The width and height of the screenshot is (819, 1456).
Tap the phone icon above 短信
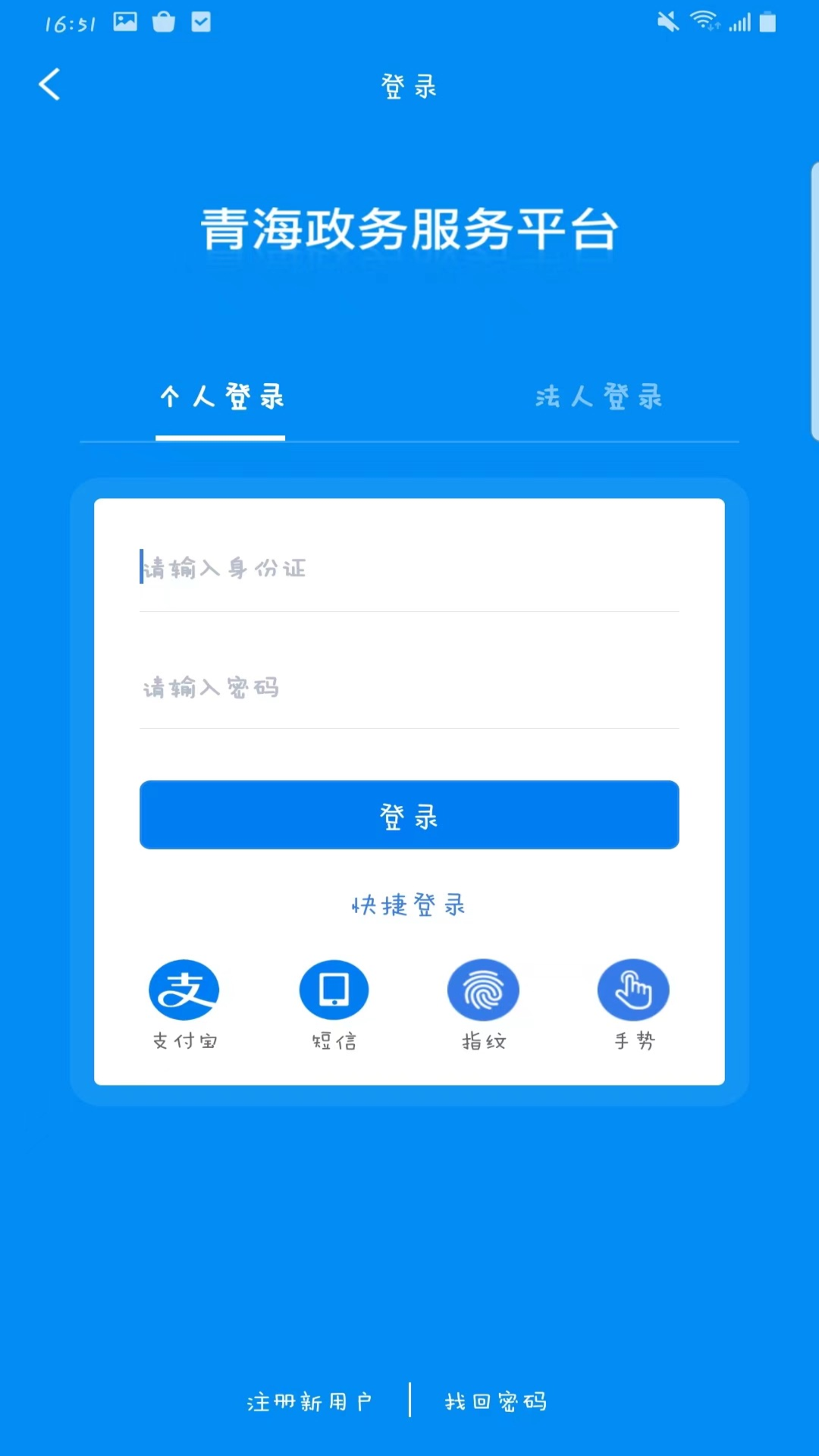point(334,989)
